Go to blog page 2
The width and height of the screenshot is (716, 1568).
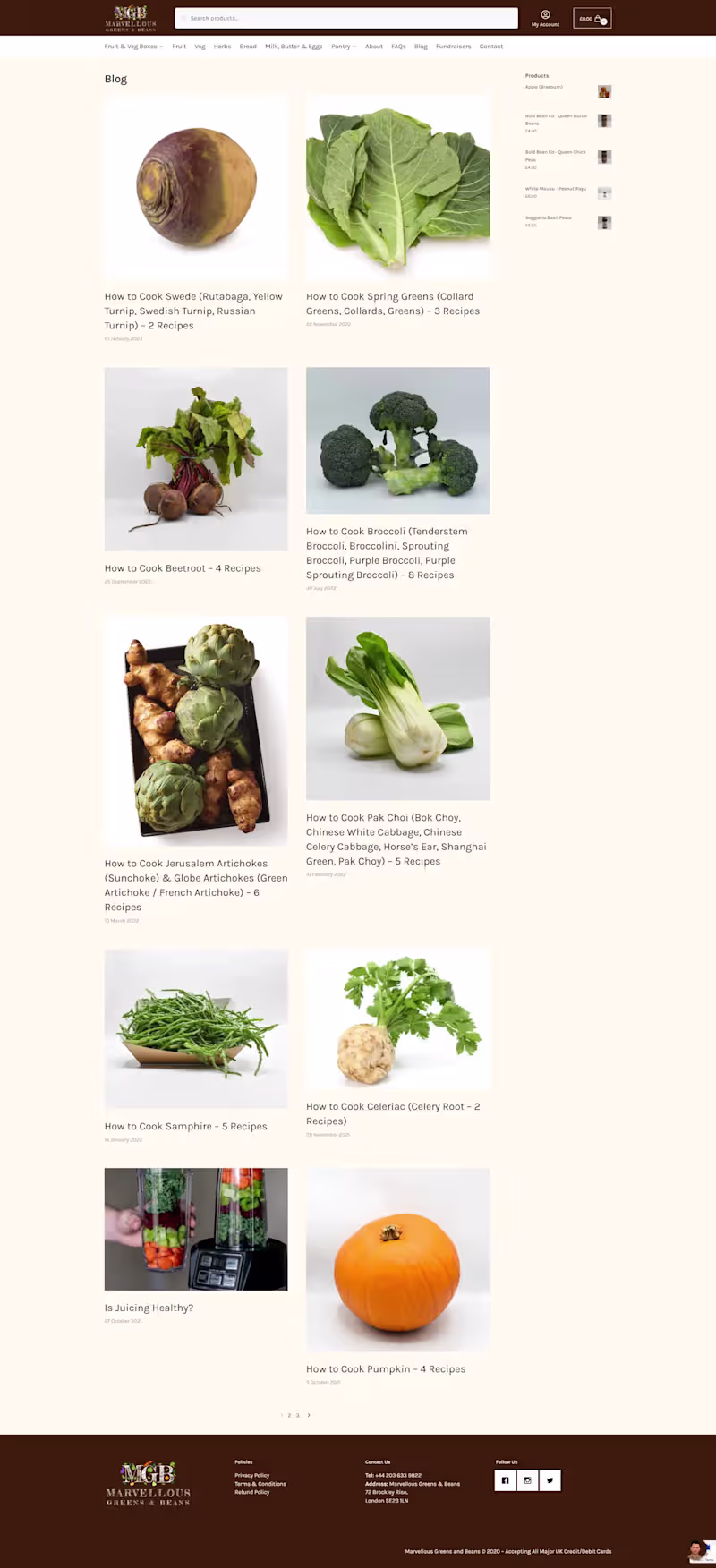click(289, 1415)
